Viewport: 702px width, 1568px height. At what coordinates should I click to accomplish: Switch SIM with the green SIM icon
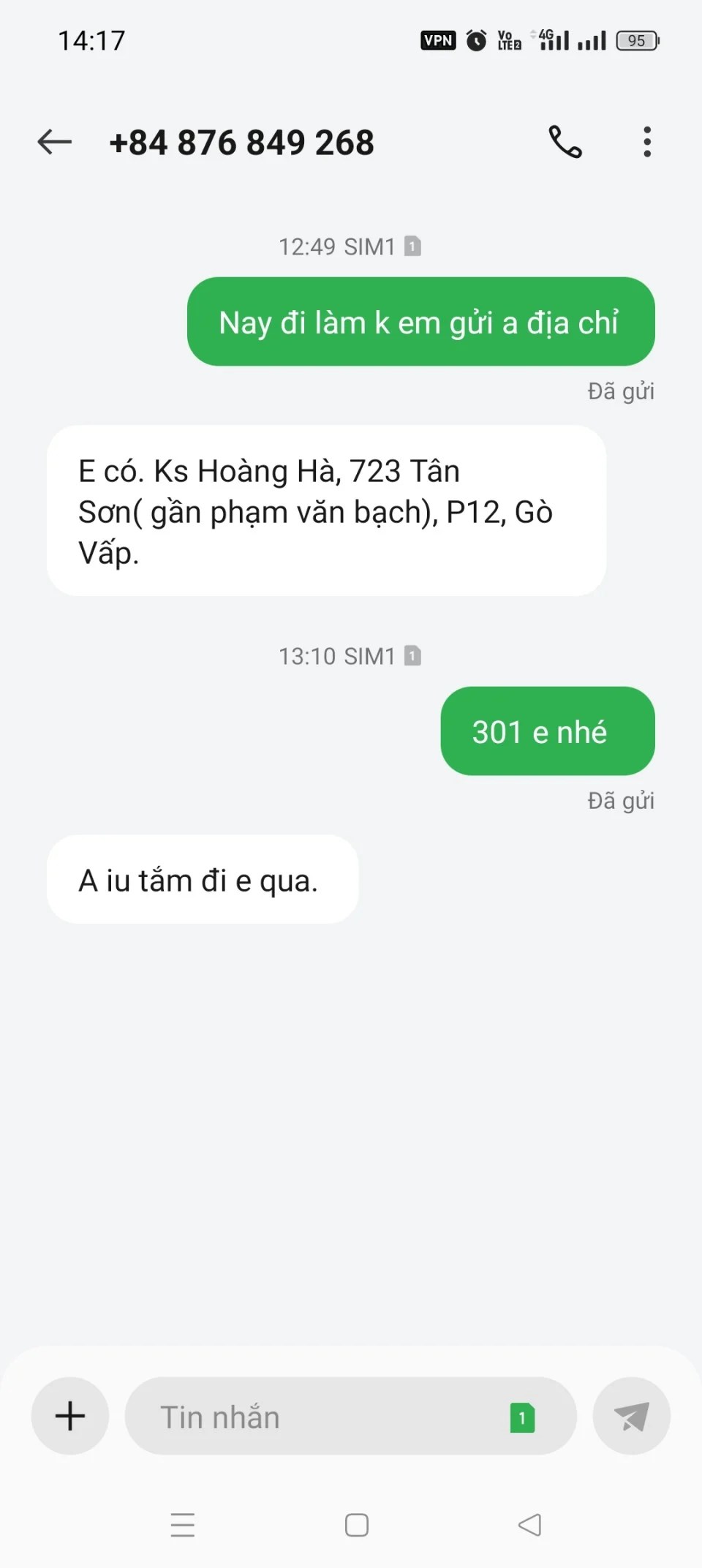pyautogui.click(x=522, y=1418)
